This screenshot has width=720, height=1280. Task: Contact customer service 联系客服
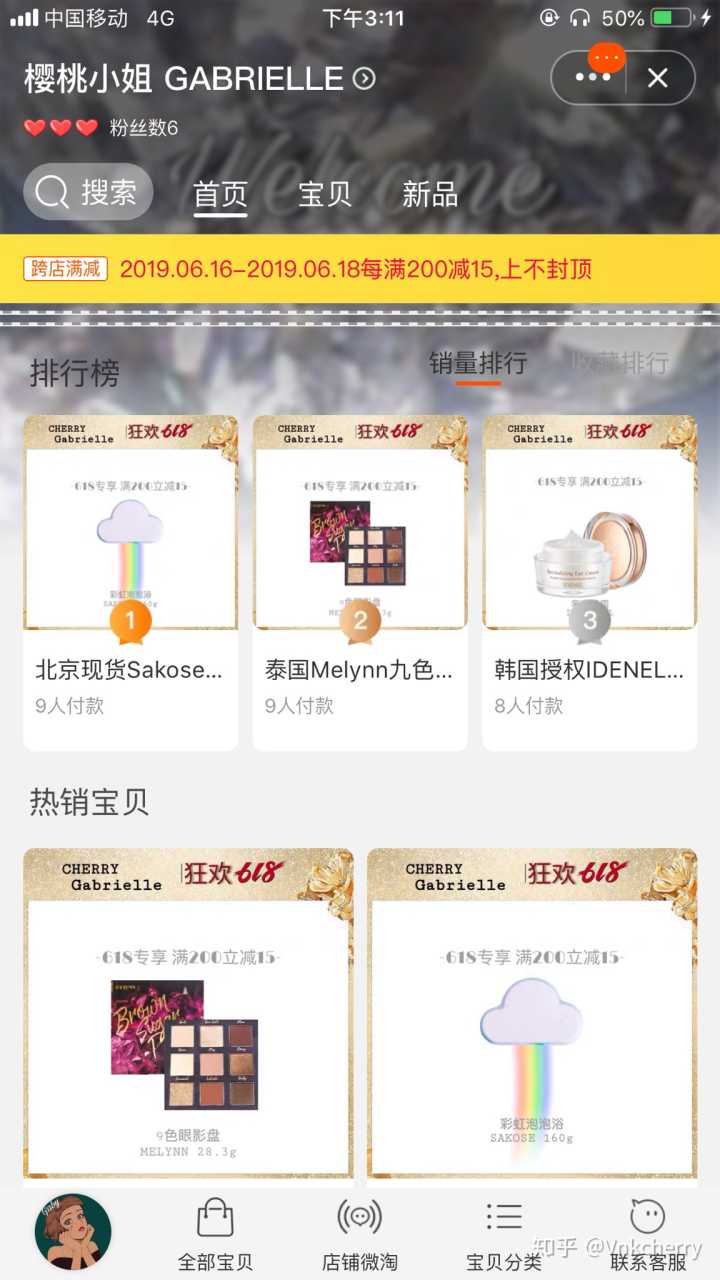click(648, 1233)
